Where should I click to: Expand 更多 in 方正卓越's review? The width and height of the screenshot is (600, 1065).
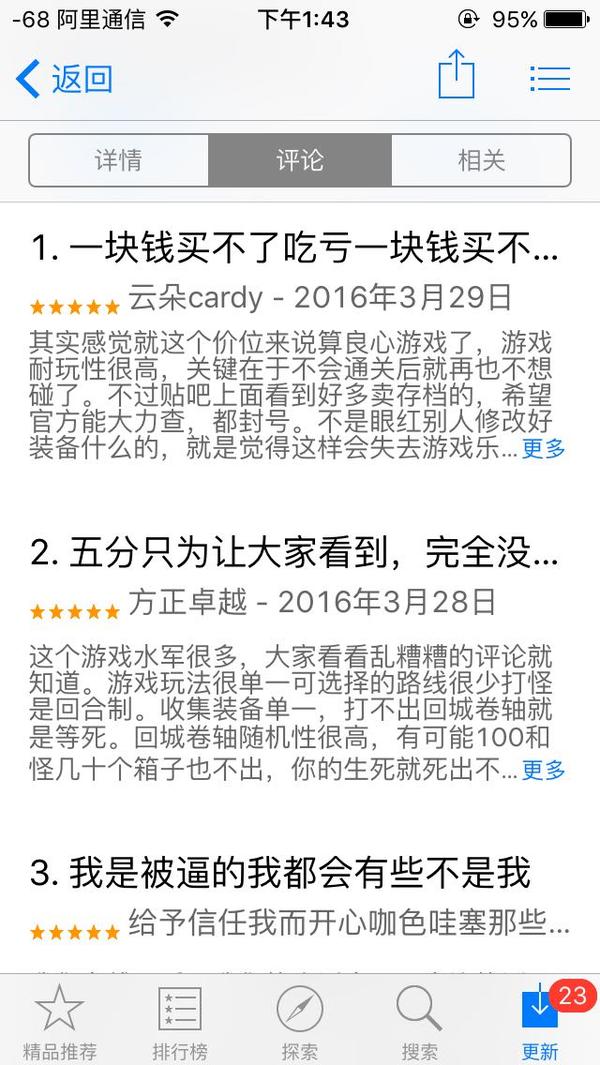click(x=544, y=770)
